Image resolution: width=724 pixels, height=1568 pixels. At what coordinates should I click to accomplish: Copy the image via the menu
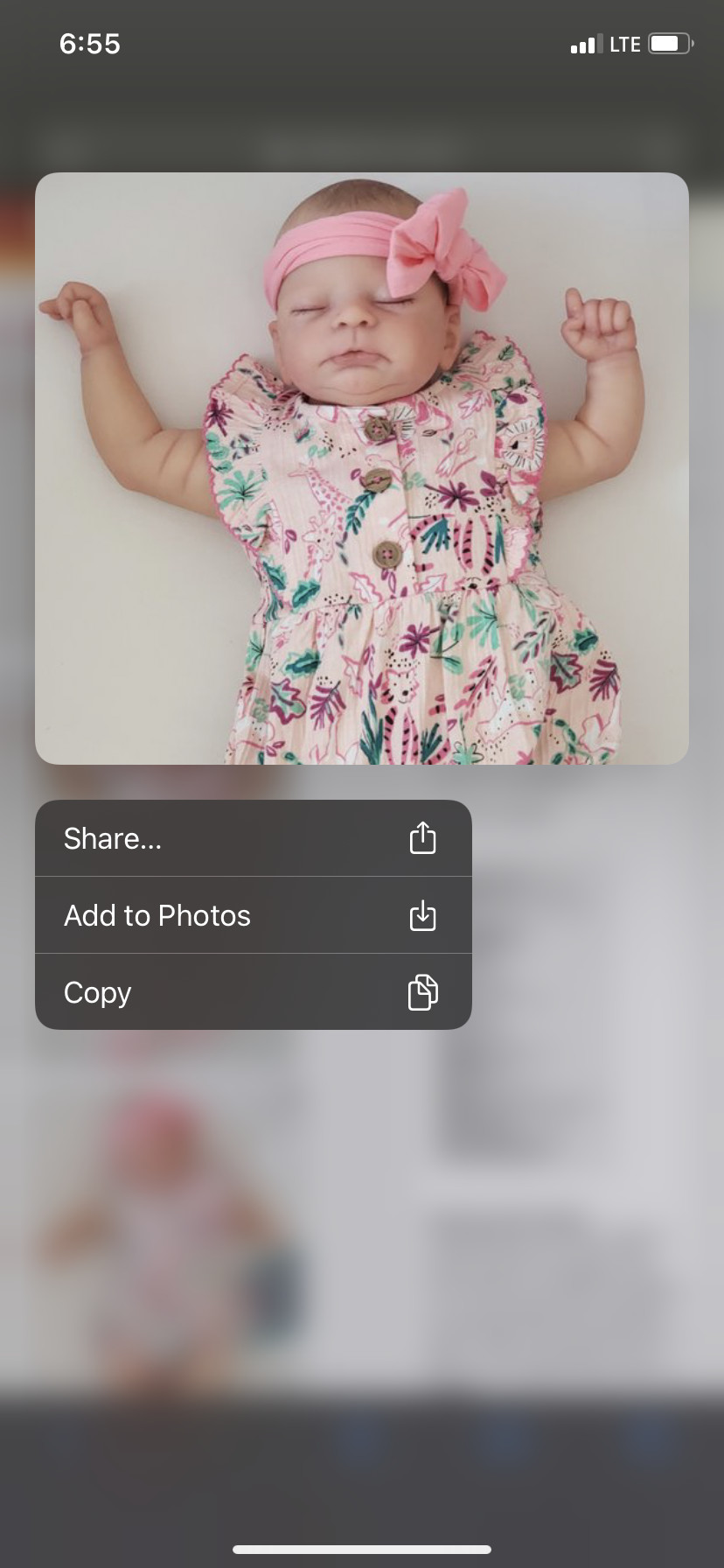click(x=253, y=992)
